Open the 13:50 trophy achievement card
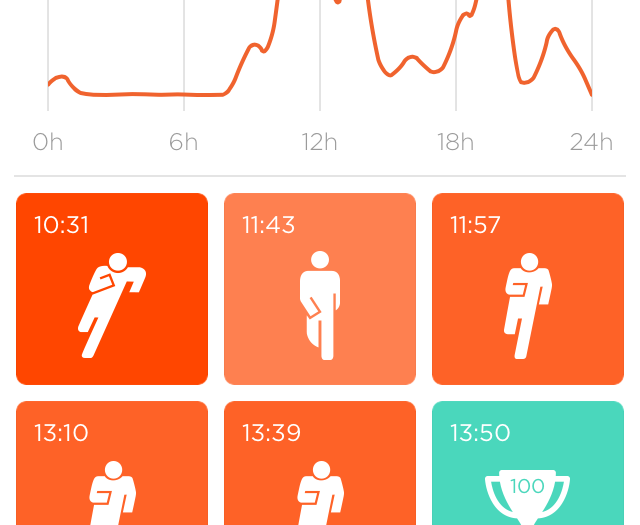Image resolution: width=640 pixels, height=525 pixels. click(x=528, y=465)
